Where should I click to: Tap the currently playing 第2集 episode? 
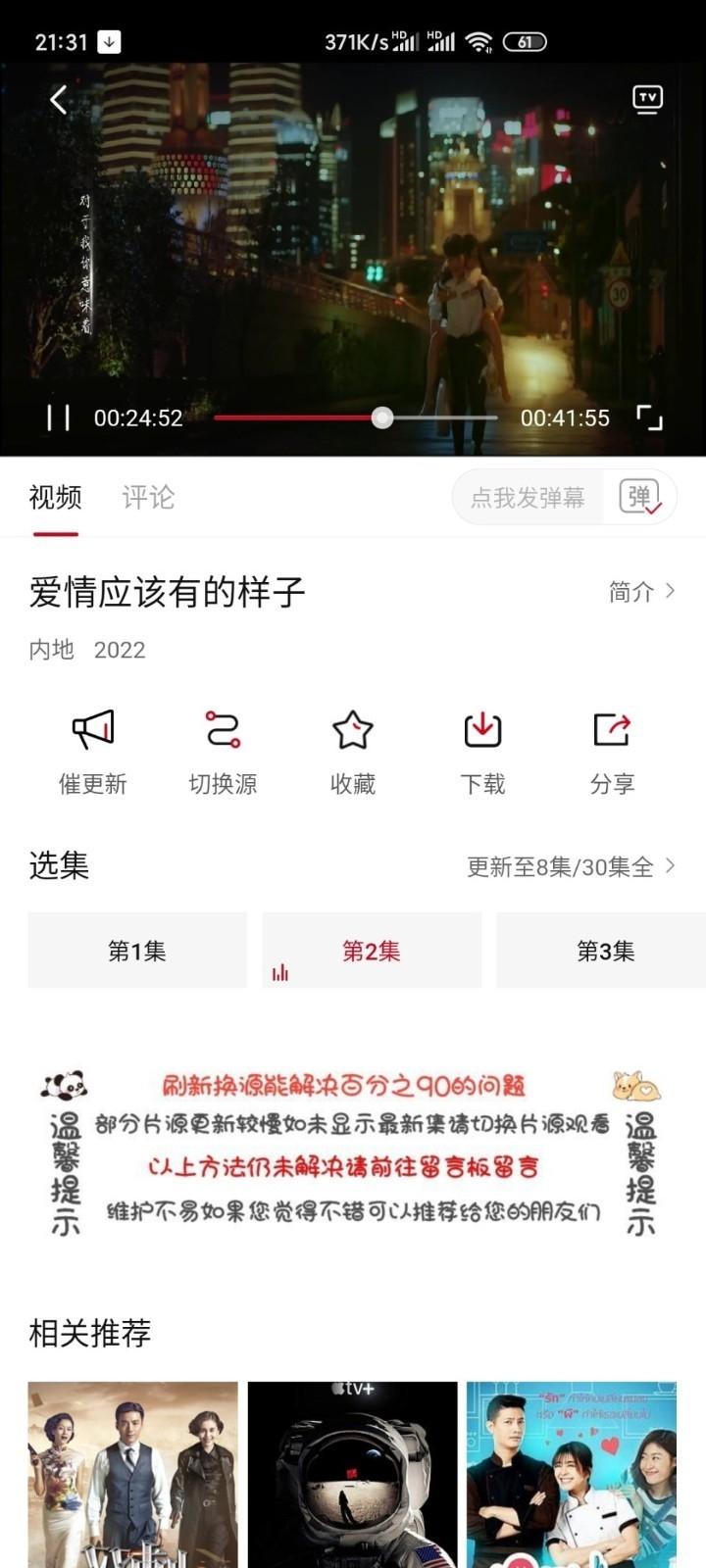point(372,950)
